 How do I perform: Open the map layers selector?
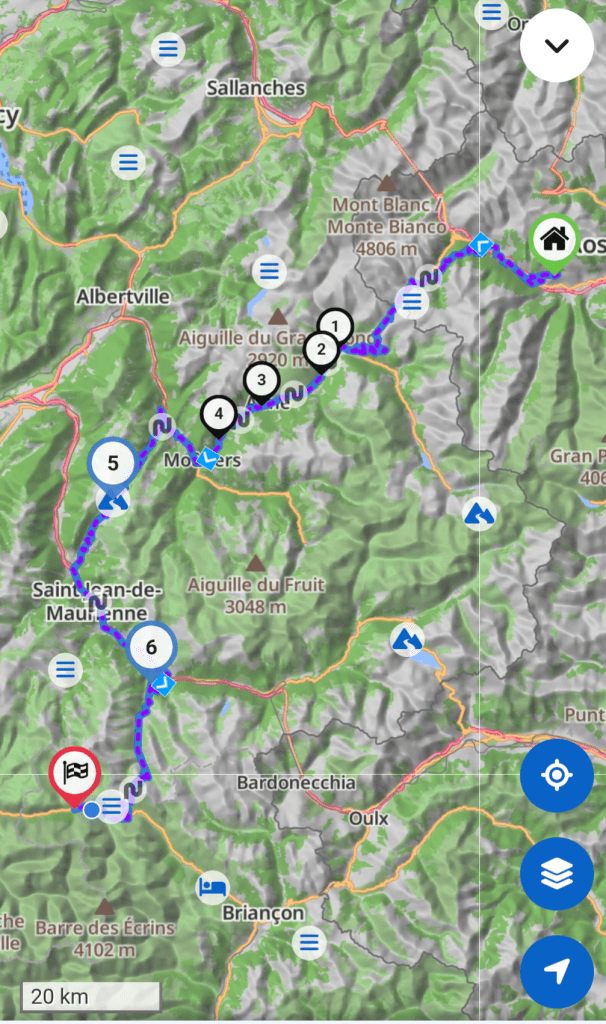(557, 874)
